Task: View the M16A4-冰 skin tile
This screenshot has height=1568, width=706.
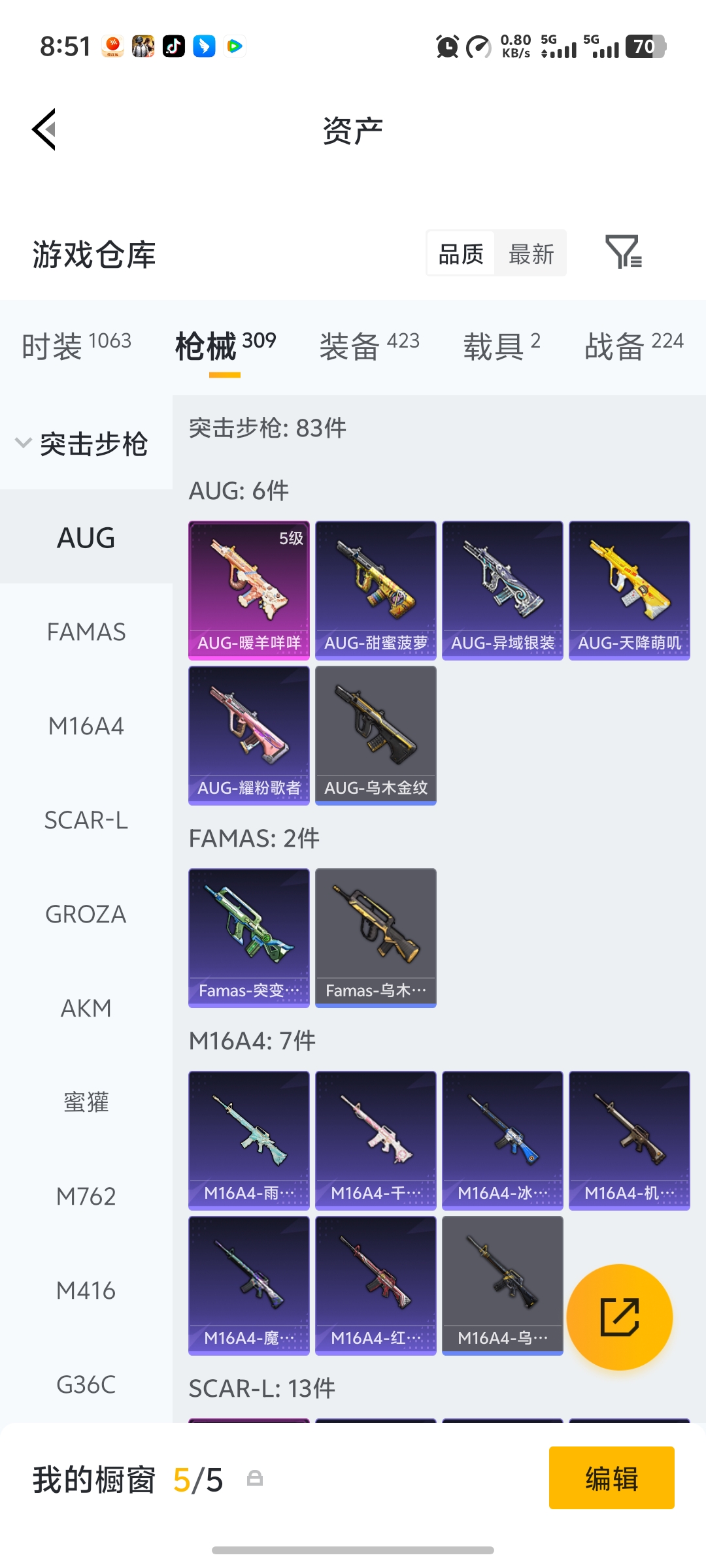Action: point(503,1140)
